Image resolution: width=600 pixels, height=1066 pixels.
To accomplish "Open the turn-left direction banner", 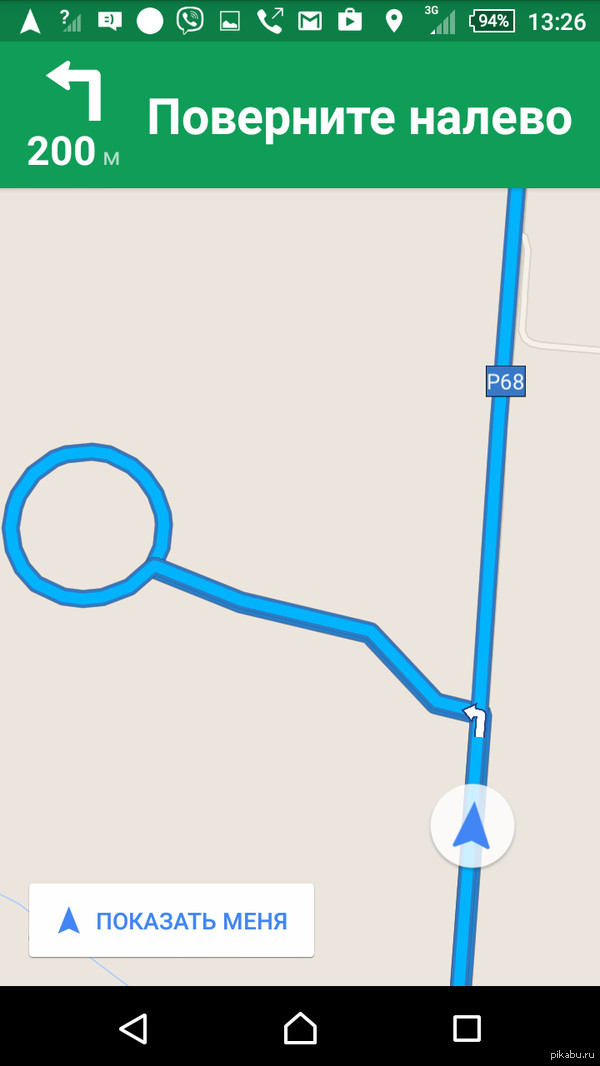I will 300,116.
